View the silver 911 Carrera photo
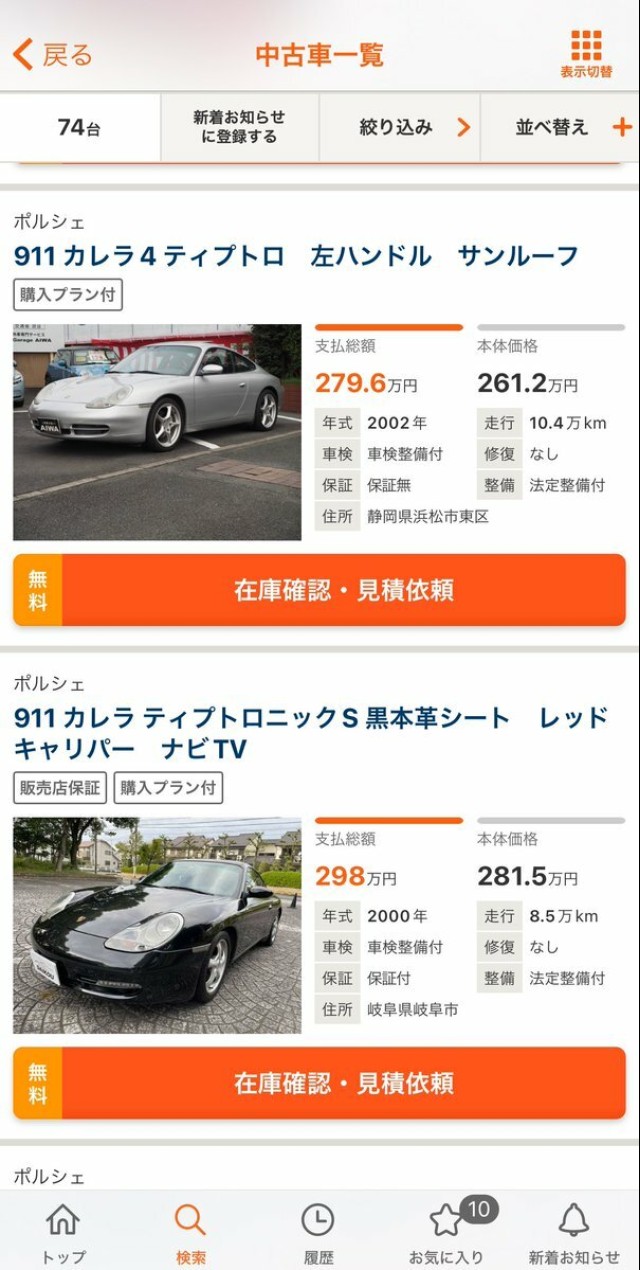This screenshot has height=1270, width=640. coord(157,432)
